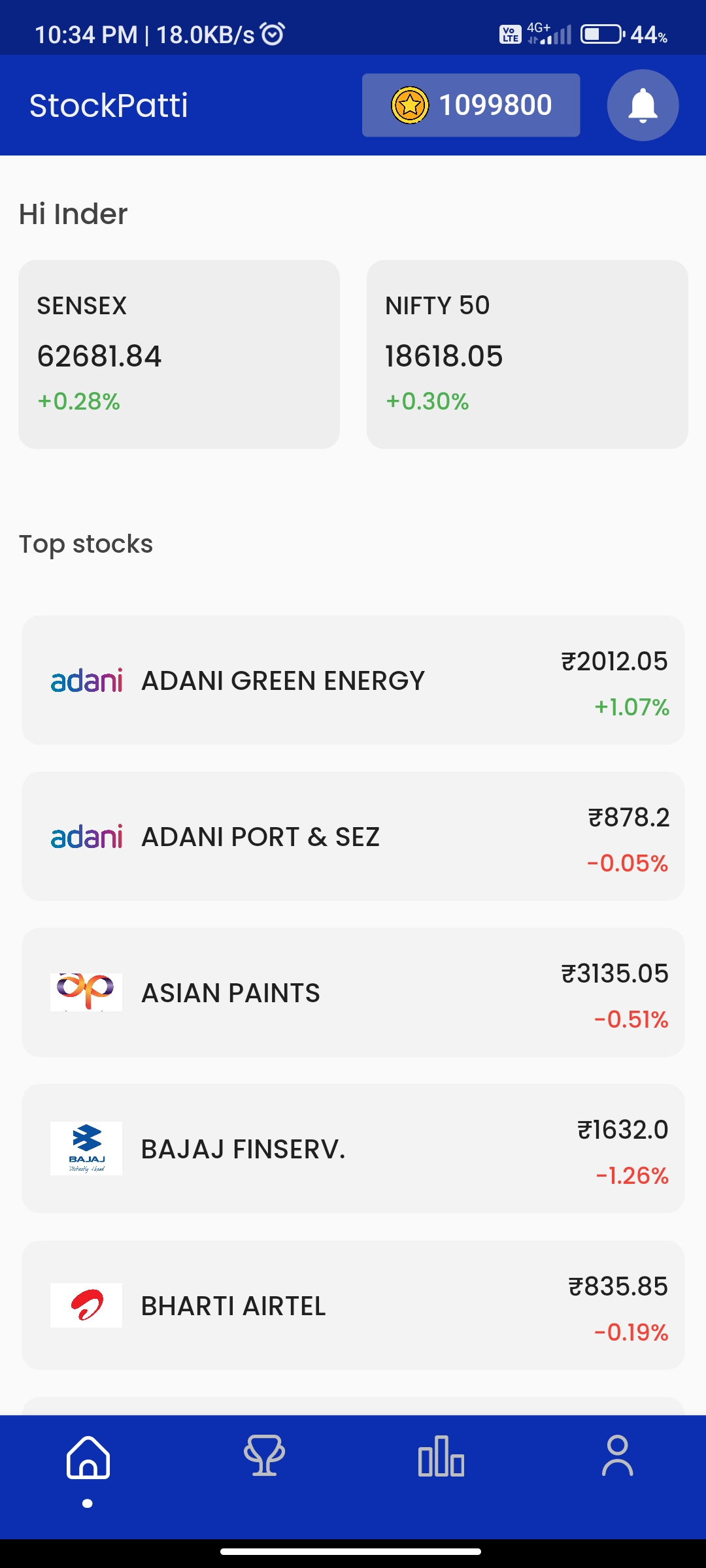Open Adani Green Energy stock
This screenshot has width=706, height=1568.
coord(353,680)
